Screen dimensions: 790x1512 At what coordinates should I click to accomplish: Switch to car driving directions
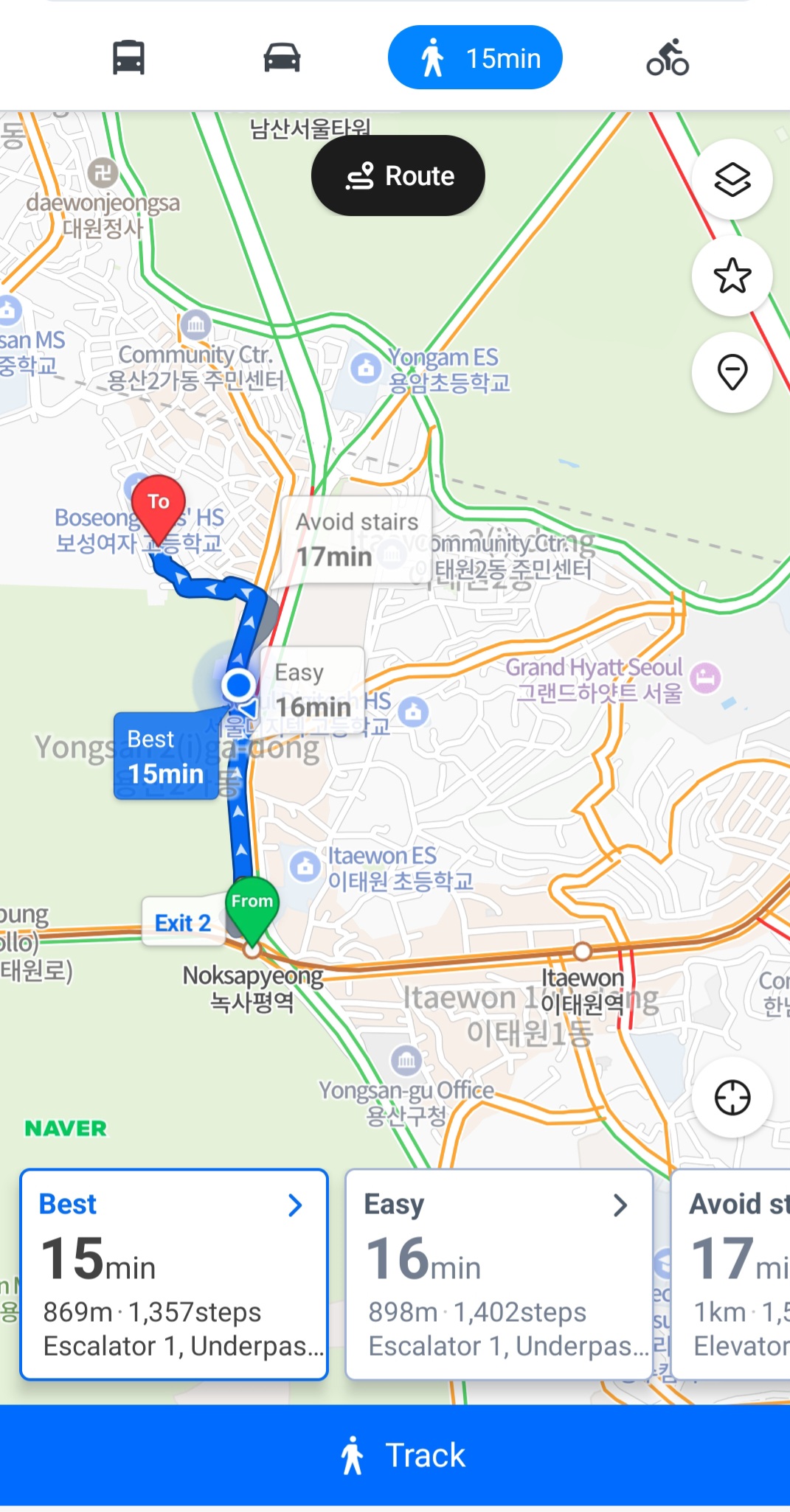point(282,58)
